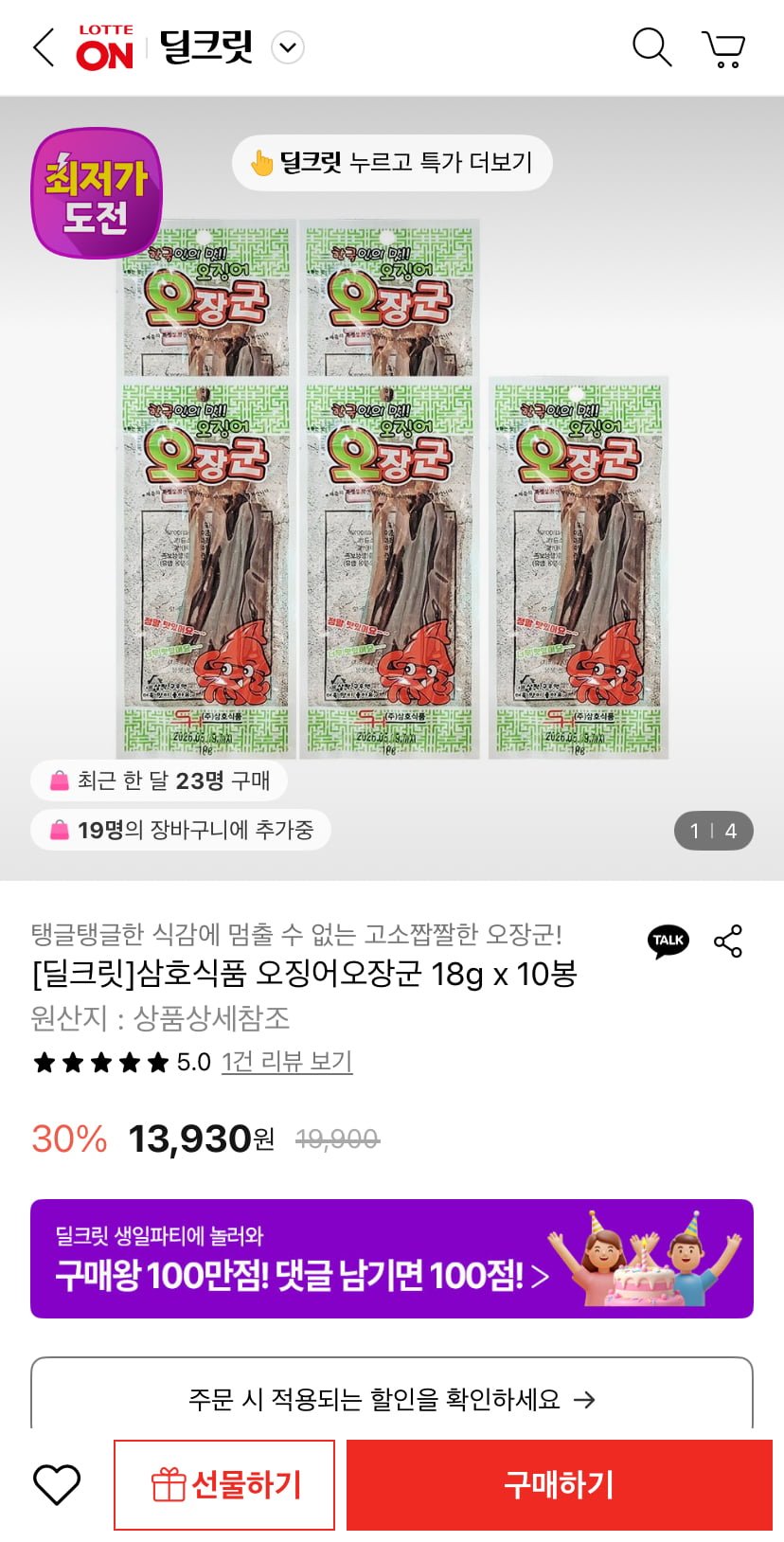Expand the 딜크릿 dropdown arrow
The width and height of the screenshot is (784, 1542).
(288, 47)
